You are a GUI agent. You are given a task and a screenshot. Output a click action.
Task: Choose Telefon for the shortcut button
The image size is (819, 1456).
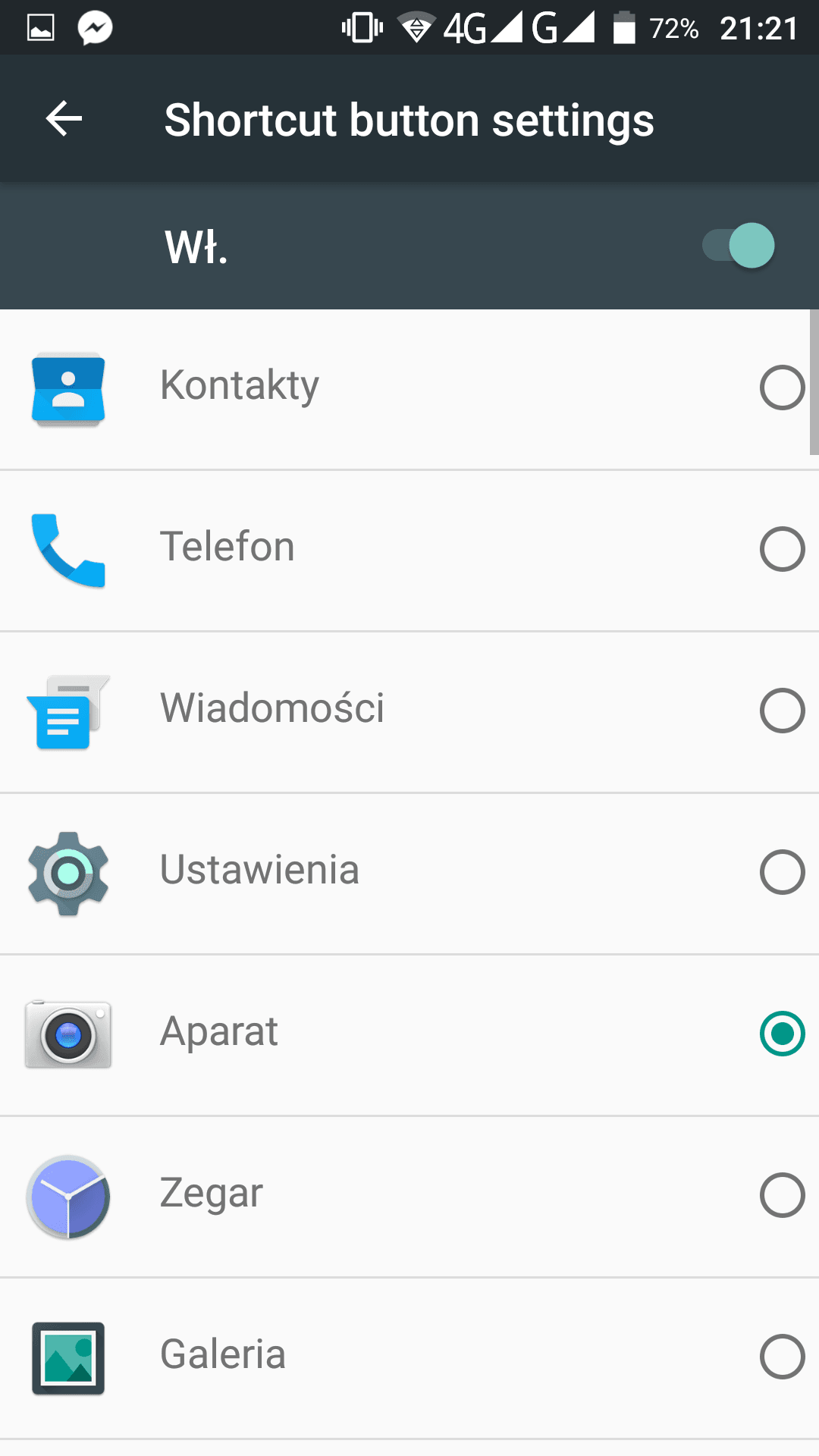781,549
